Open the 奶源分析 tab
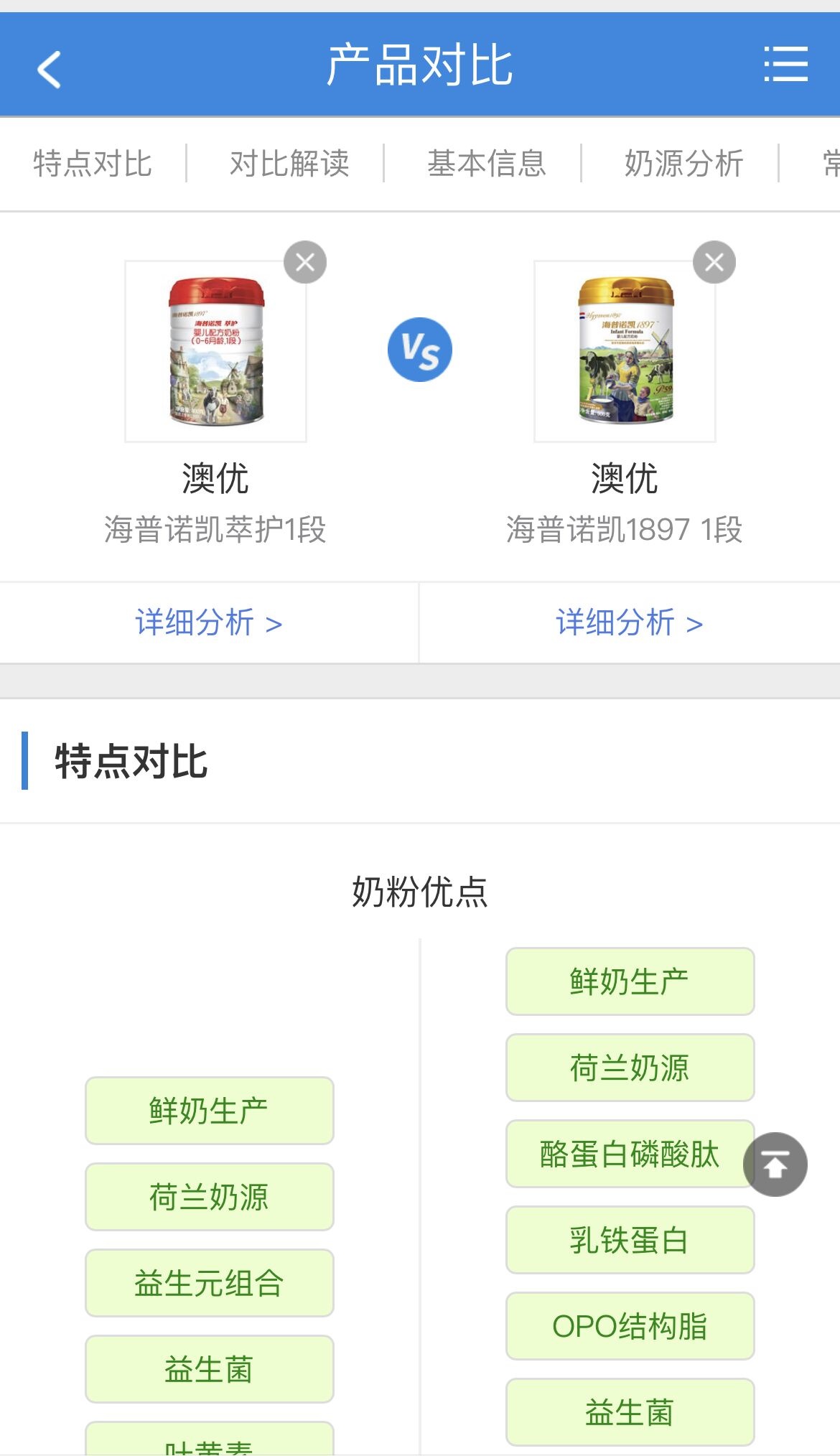This screenshot has width=840, height=1456. click(683, 164)
